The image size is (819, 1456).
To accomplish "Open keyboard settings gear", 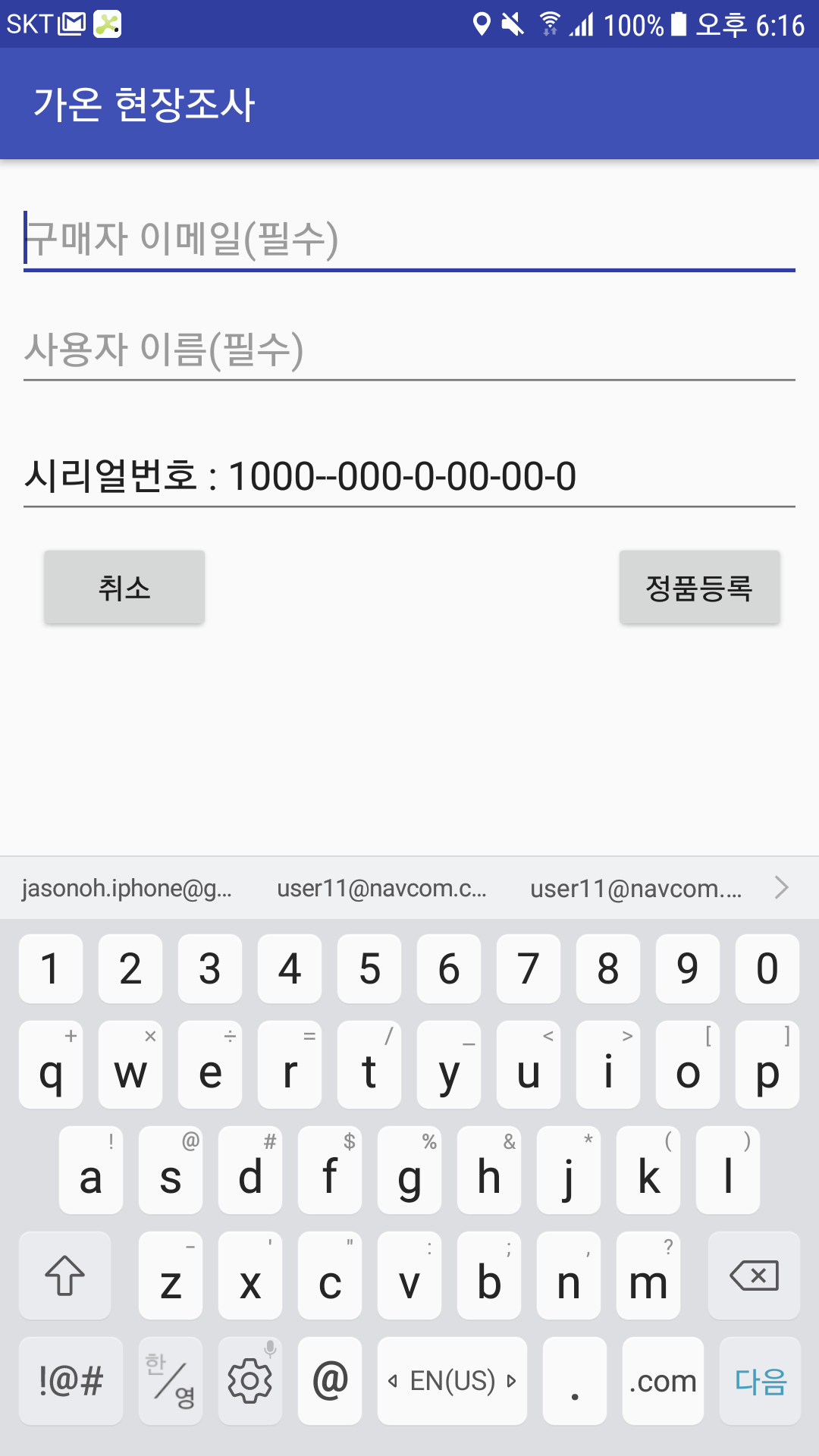I will pos(250,1381).
